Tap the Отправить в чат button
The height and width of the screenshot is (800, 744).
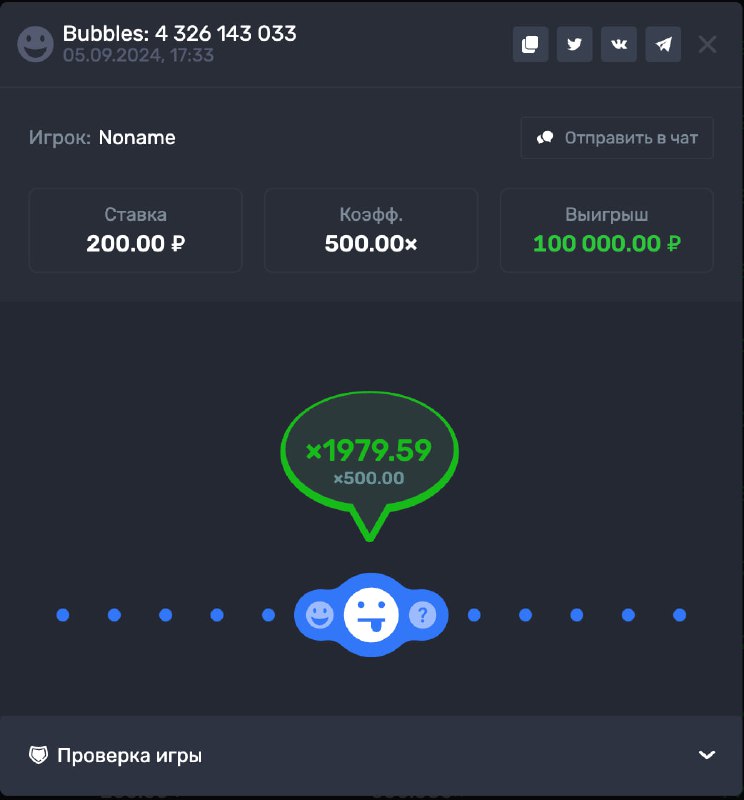(617, 138)
